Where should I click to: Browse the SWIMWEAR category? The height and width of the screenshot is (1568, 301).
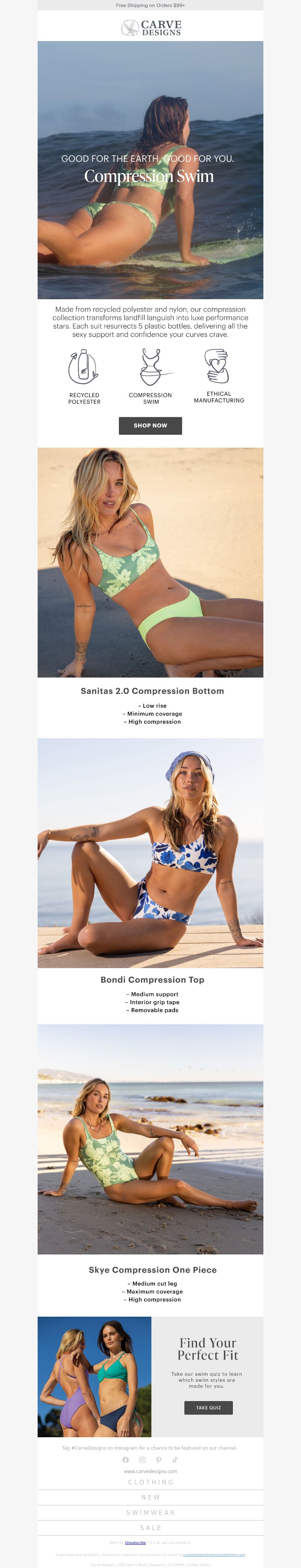pyautogui.click(x=150, y=1513)
